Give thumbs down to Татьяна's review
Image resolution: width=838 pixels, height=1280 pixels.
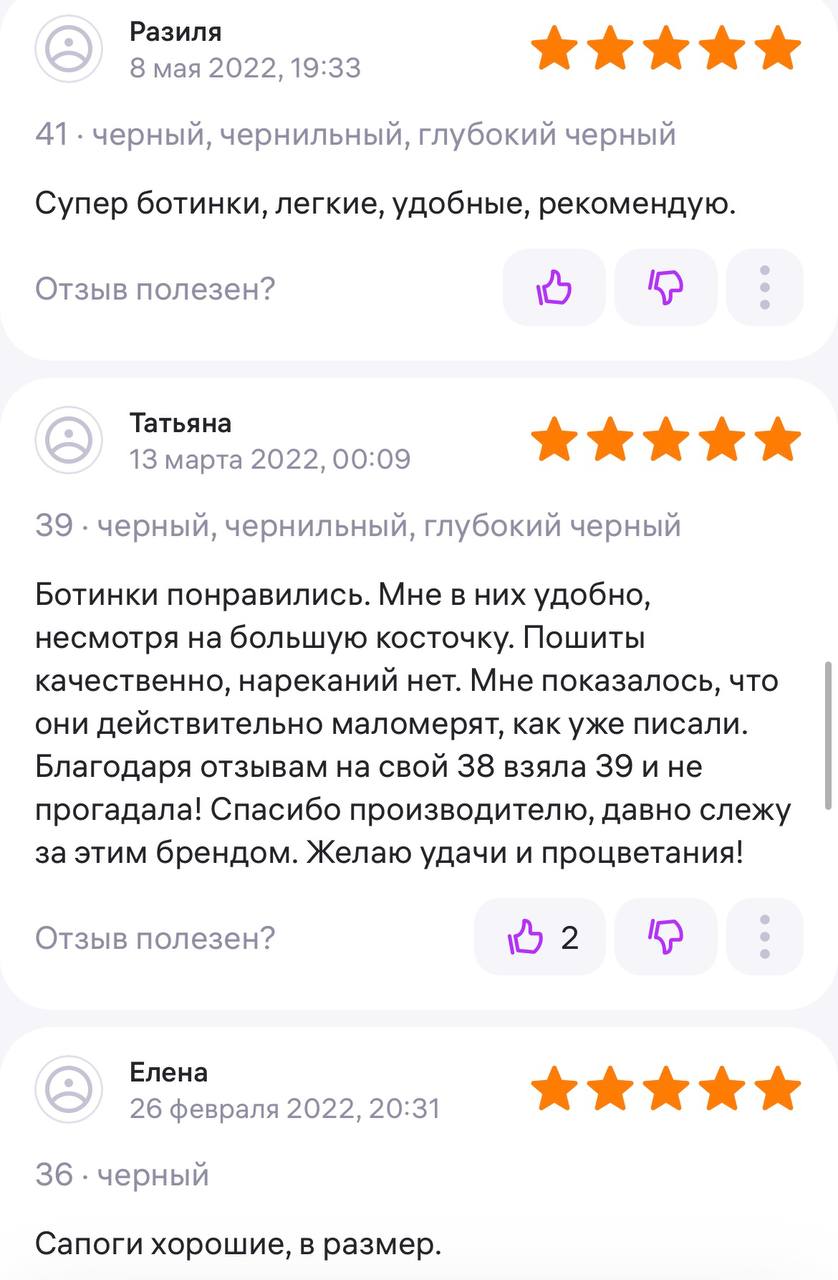coord(666,937)
